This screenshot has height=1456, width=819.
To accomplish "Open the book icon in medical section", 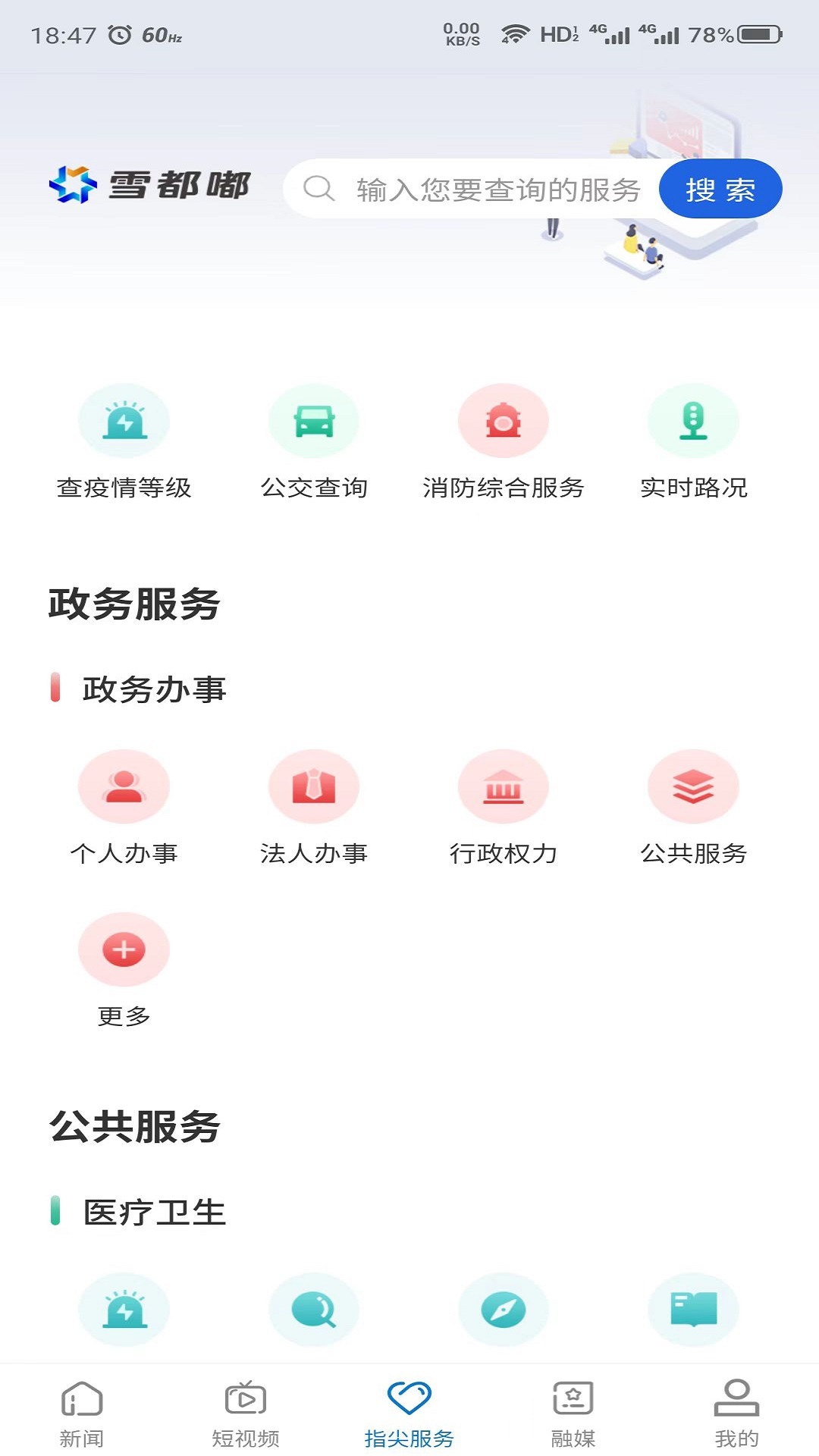I will [x=693, y=1310].
